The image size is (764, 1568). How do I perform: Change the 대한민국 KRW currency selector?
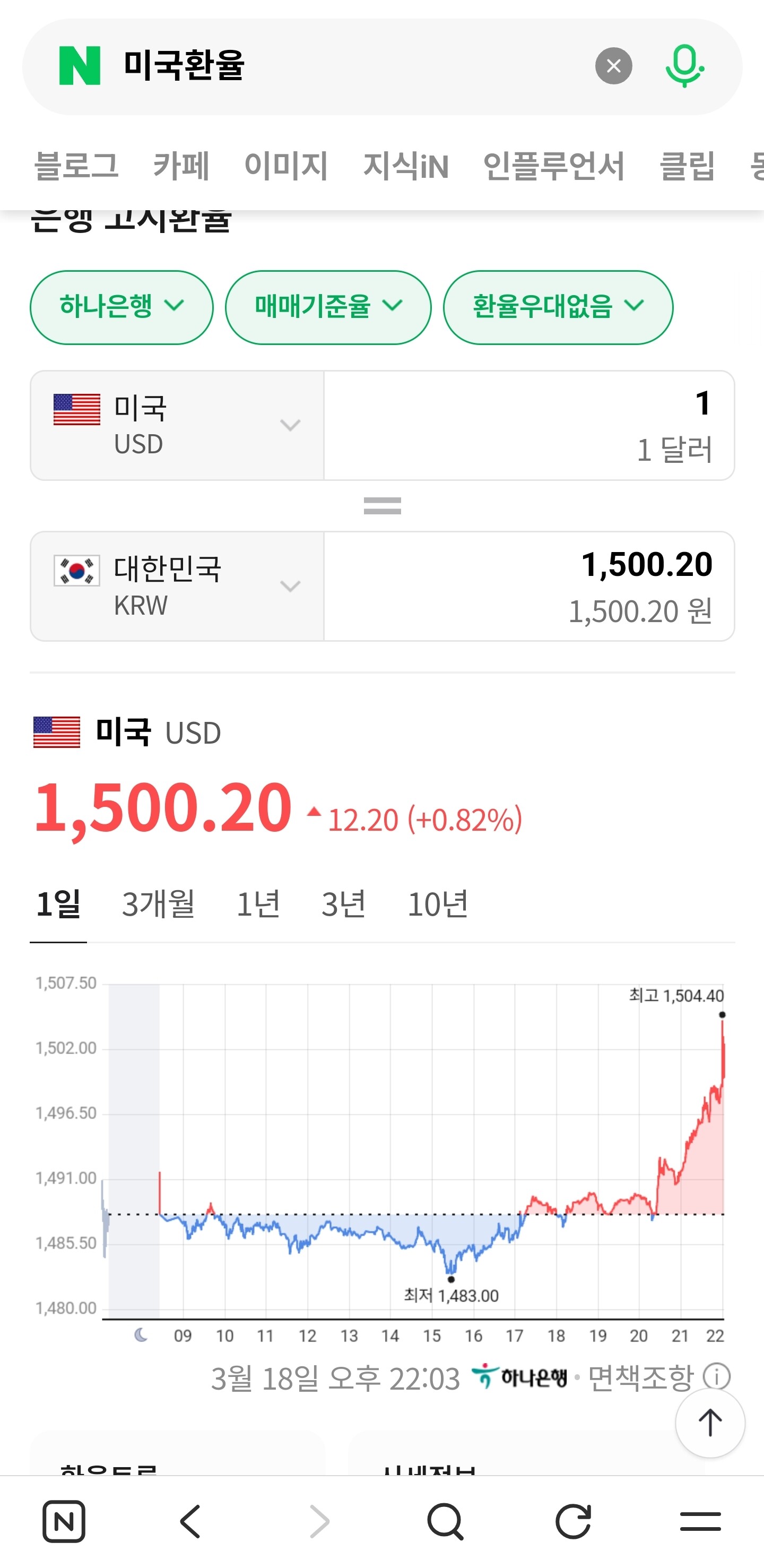click(x=177, y=585)
